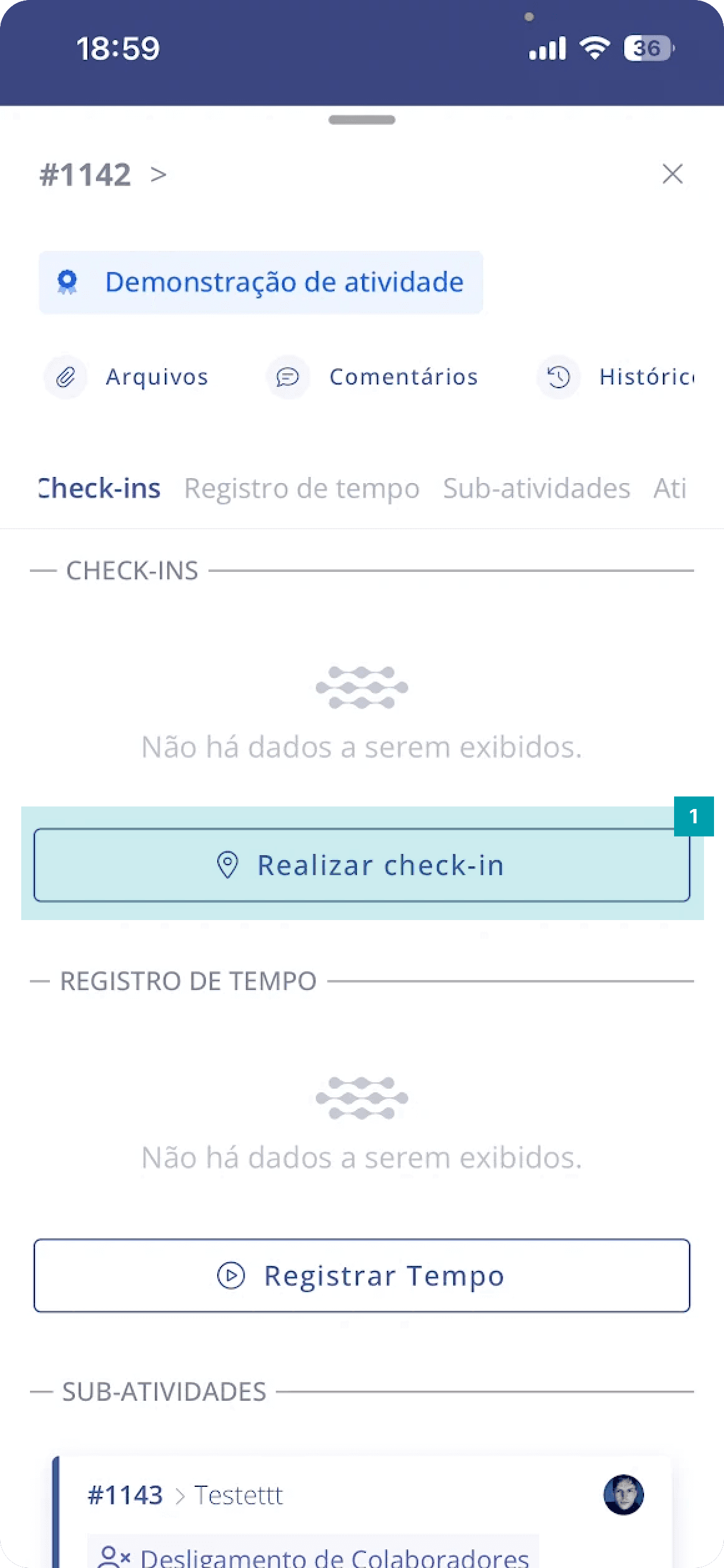Image resolution: width=724 pixels, height=1568 pixels.
Task: Click the battery indicator showing 36
Action: (648, 47)
